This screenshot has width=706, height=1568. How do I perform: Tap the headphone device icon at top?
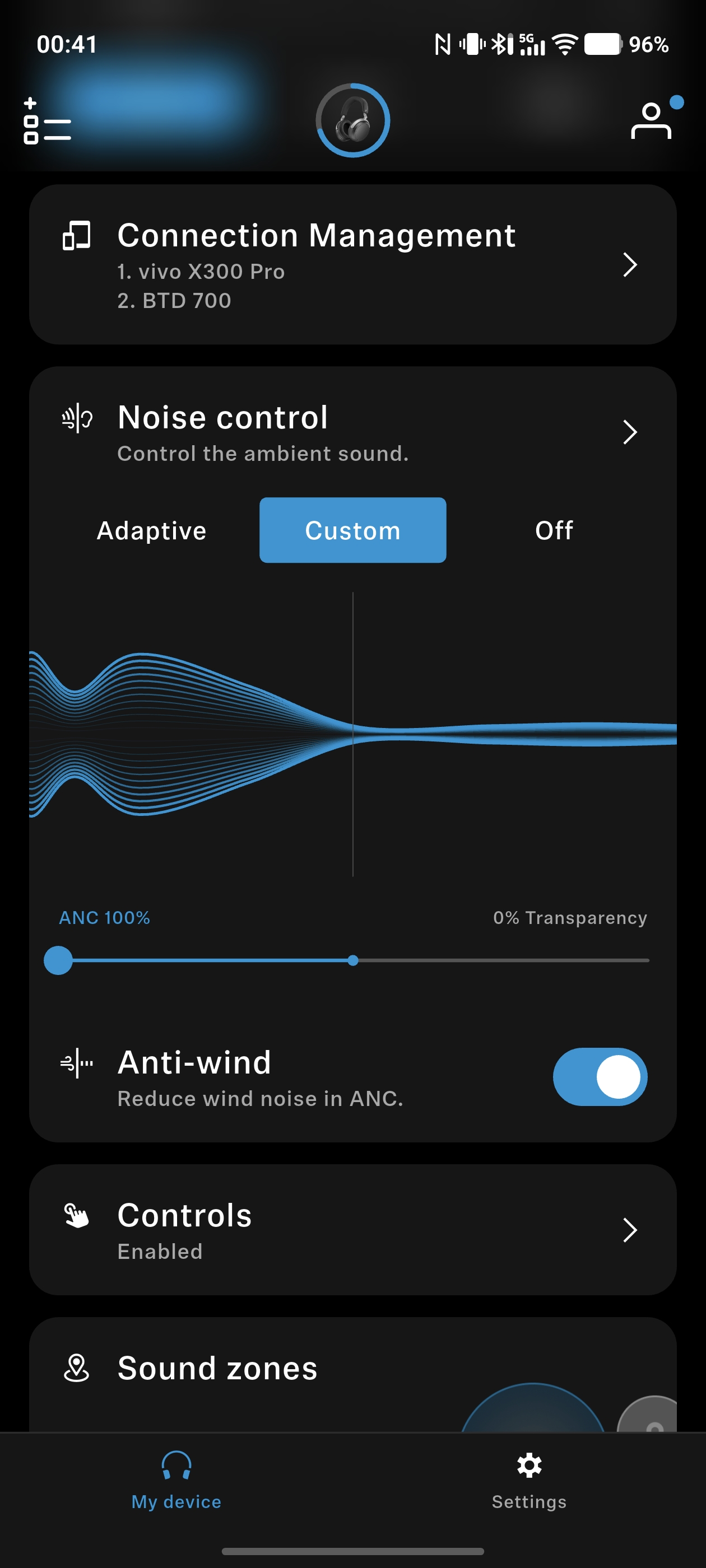(352, 120)
